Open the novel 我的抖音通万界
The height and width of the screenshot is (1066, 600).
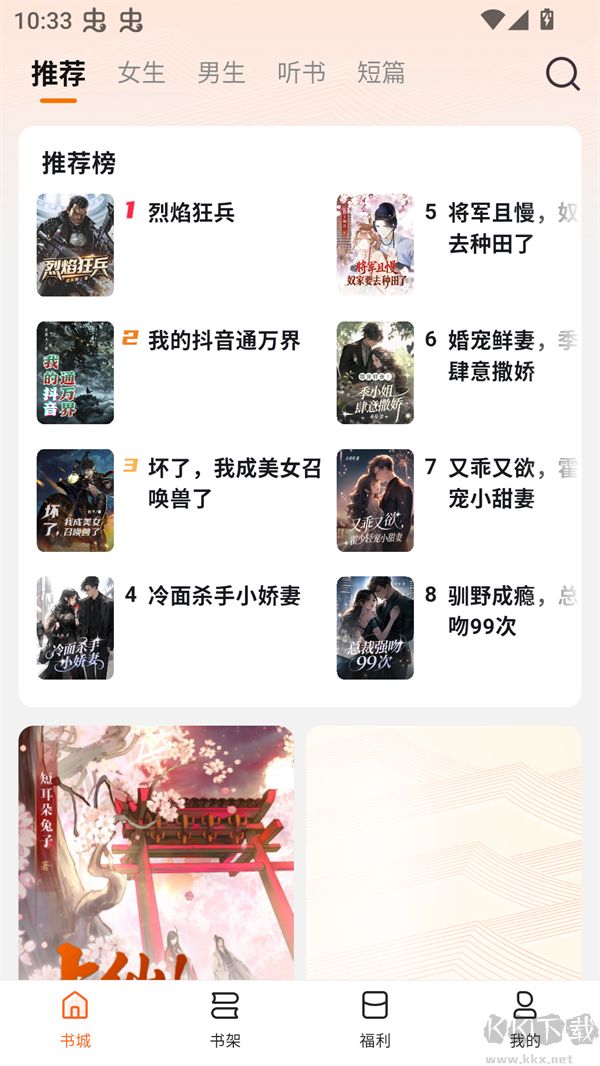tap(224, 340)
